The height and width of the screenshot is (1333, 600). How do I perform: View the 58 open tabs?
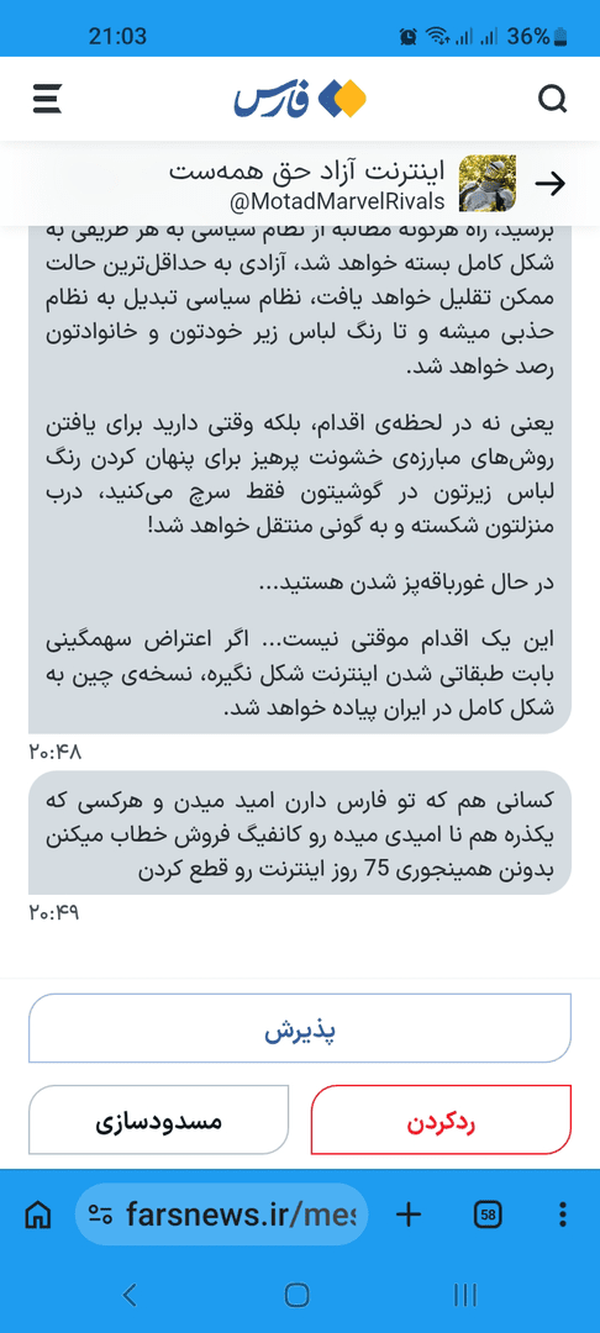tap(488, 1215)
